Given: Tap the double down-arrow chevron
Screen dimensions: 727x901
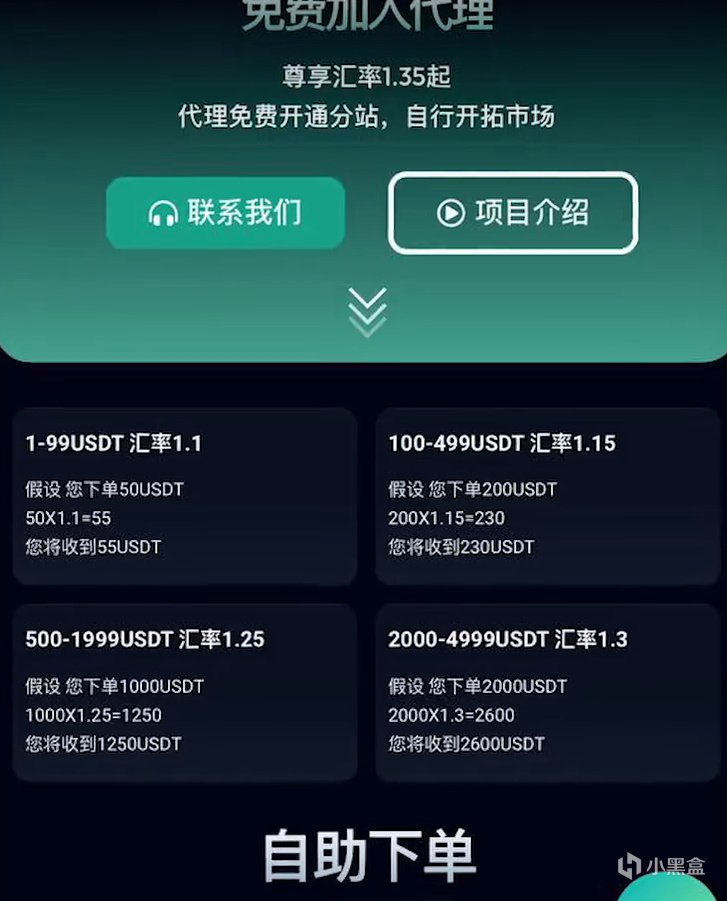Looking at the screenshot, I should tap(367, 310).
